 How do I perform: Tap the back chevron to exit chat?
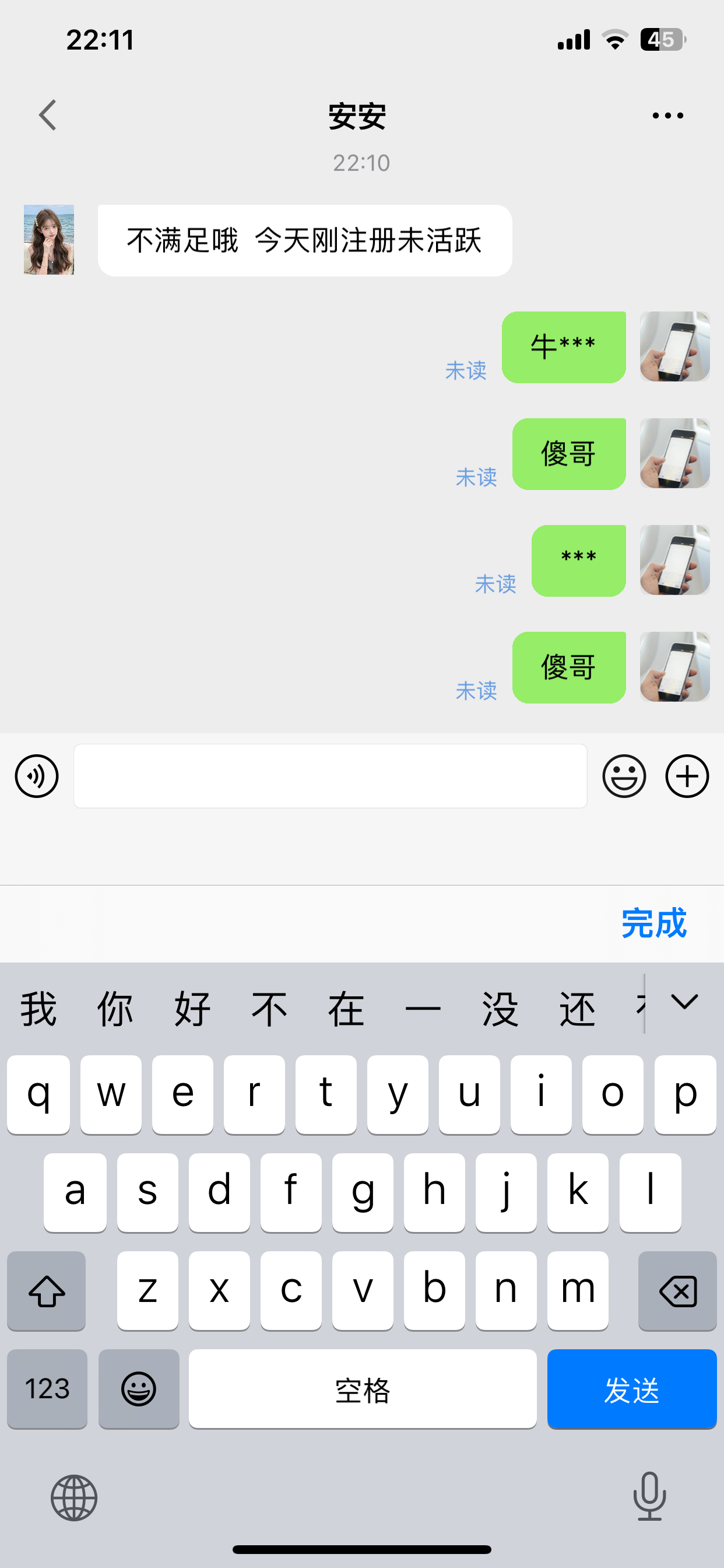47,114
